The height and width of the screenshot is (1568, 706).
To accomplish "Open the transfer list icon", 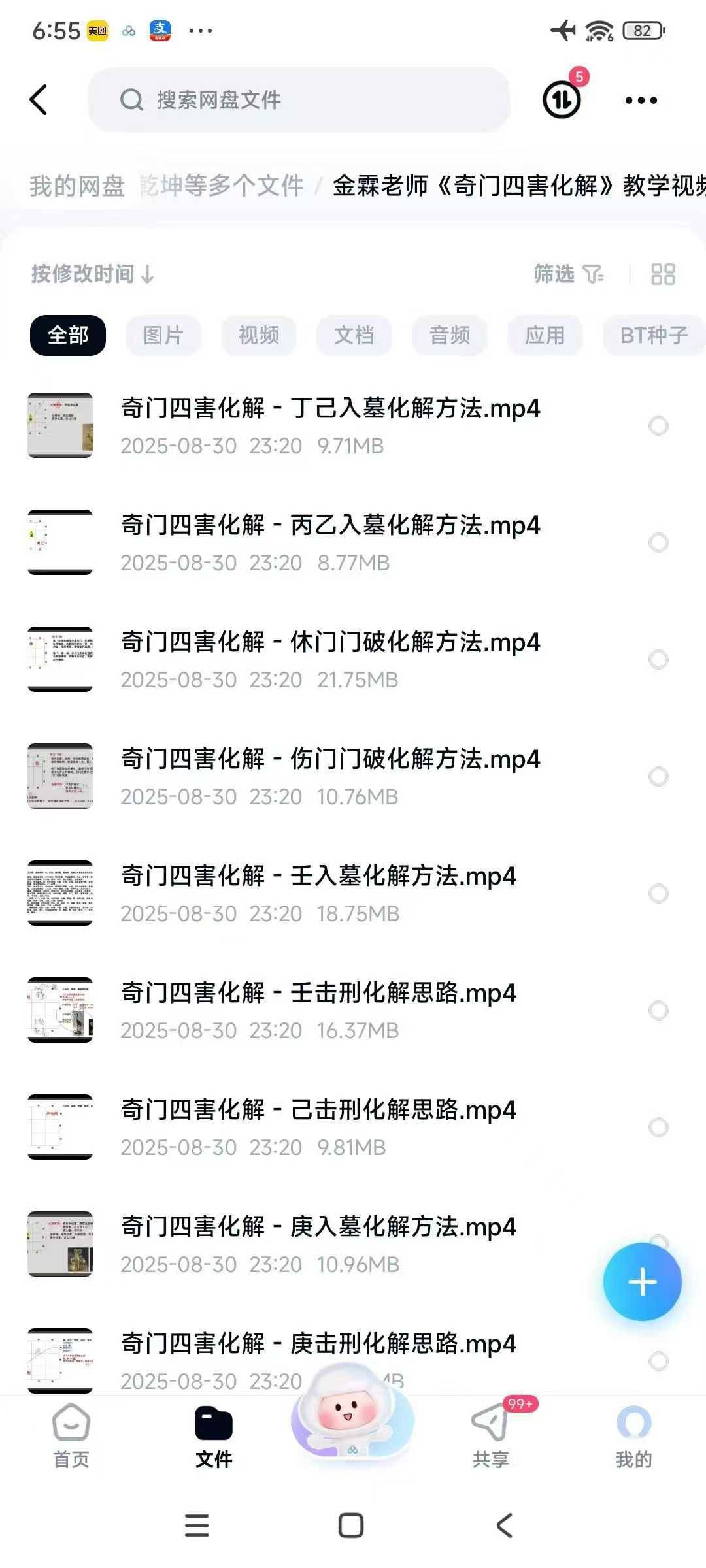I will [x=562, y=100].
